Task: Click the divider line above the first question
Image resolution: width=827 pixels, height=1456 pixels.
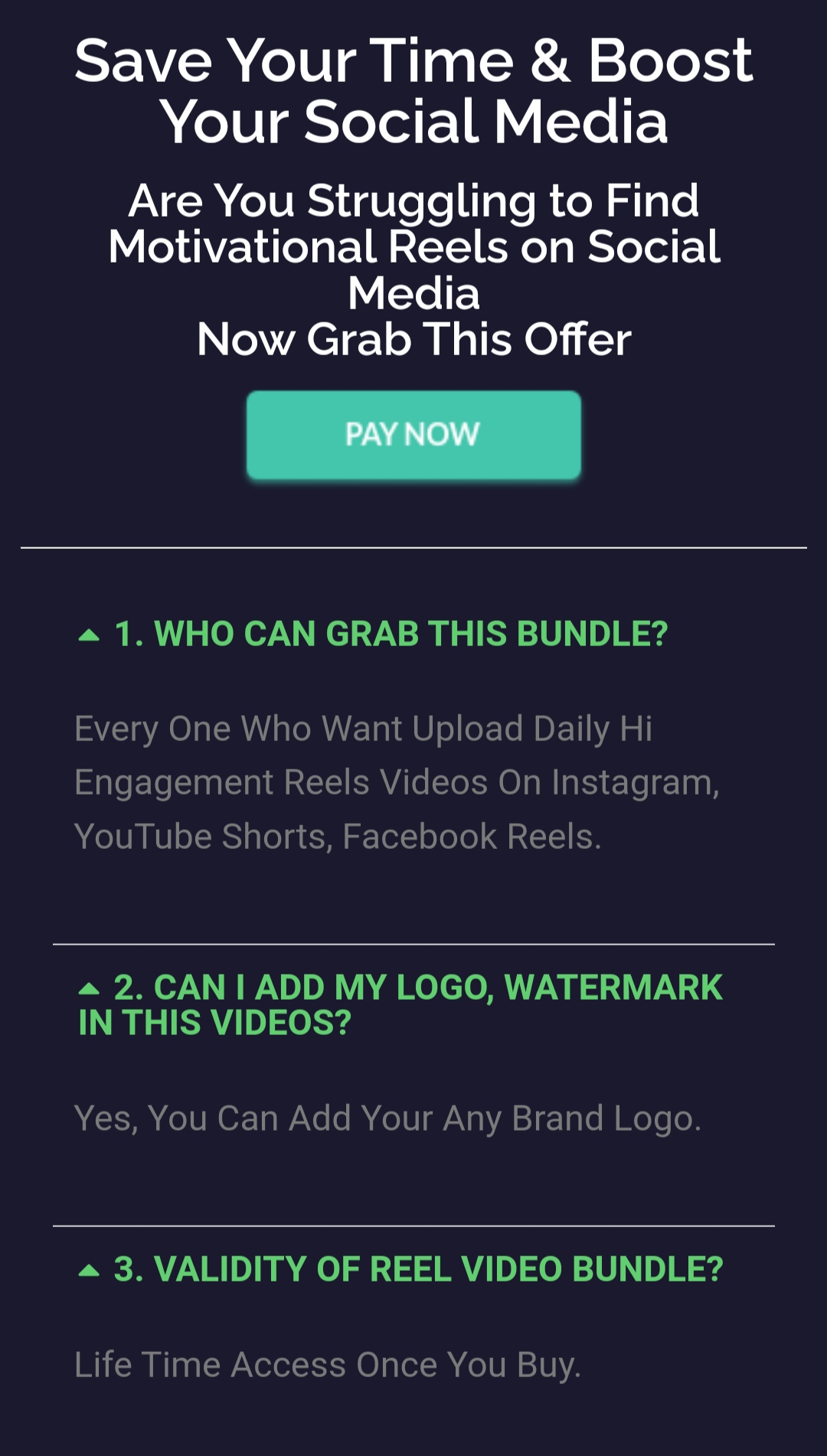Action: pyautogui.click(x=413, y=548)
